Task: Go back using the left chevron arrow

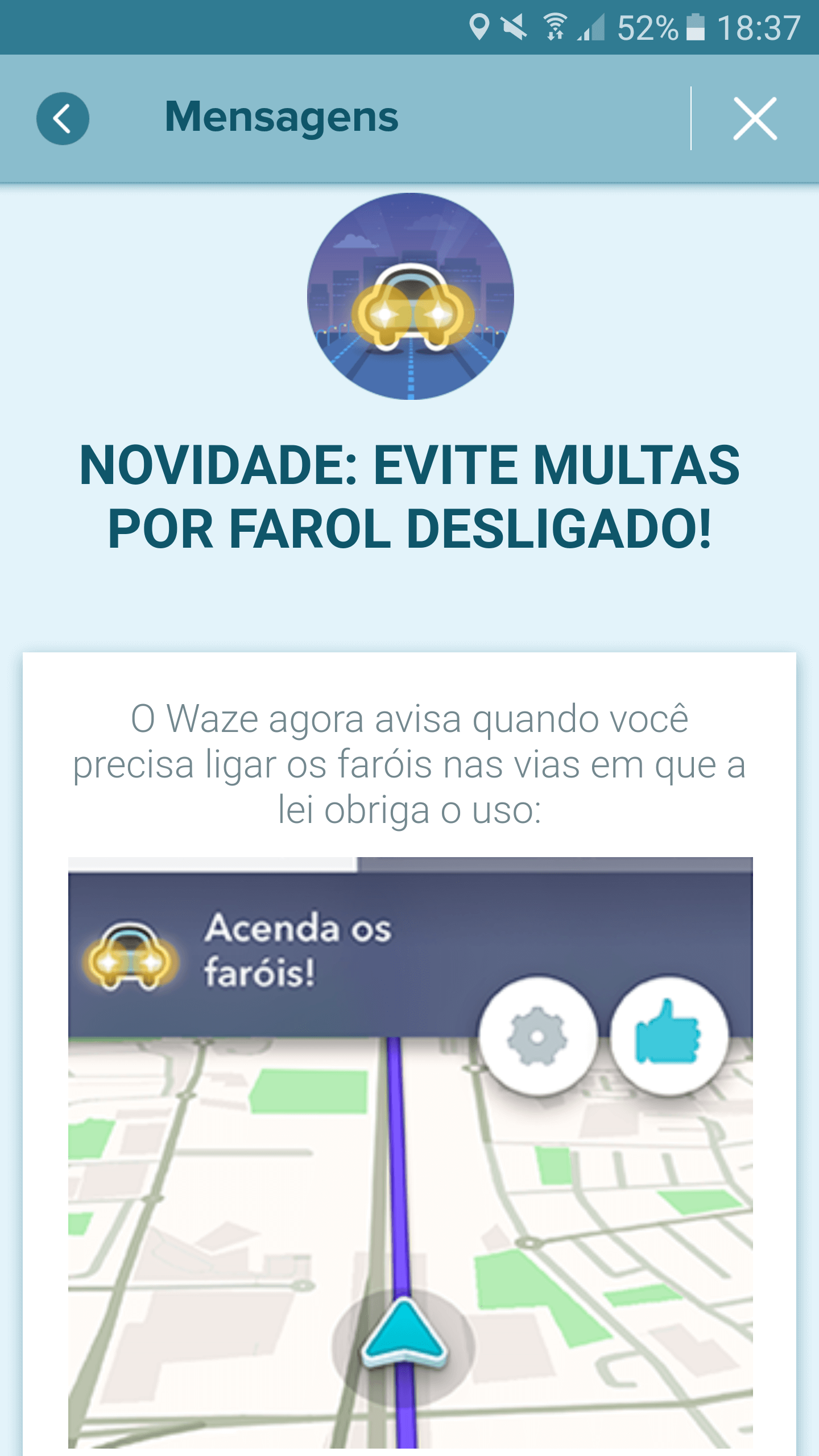Action: pos(63,118)
